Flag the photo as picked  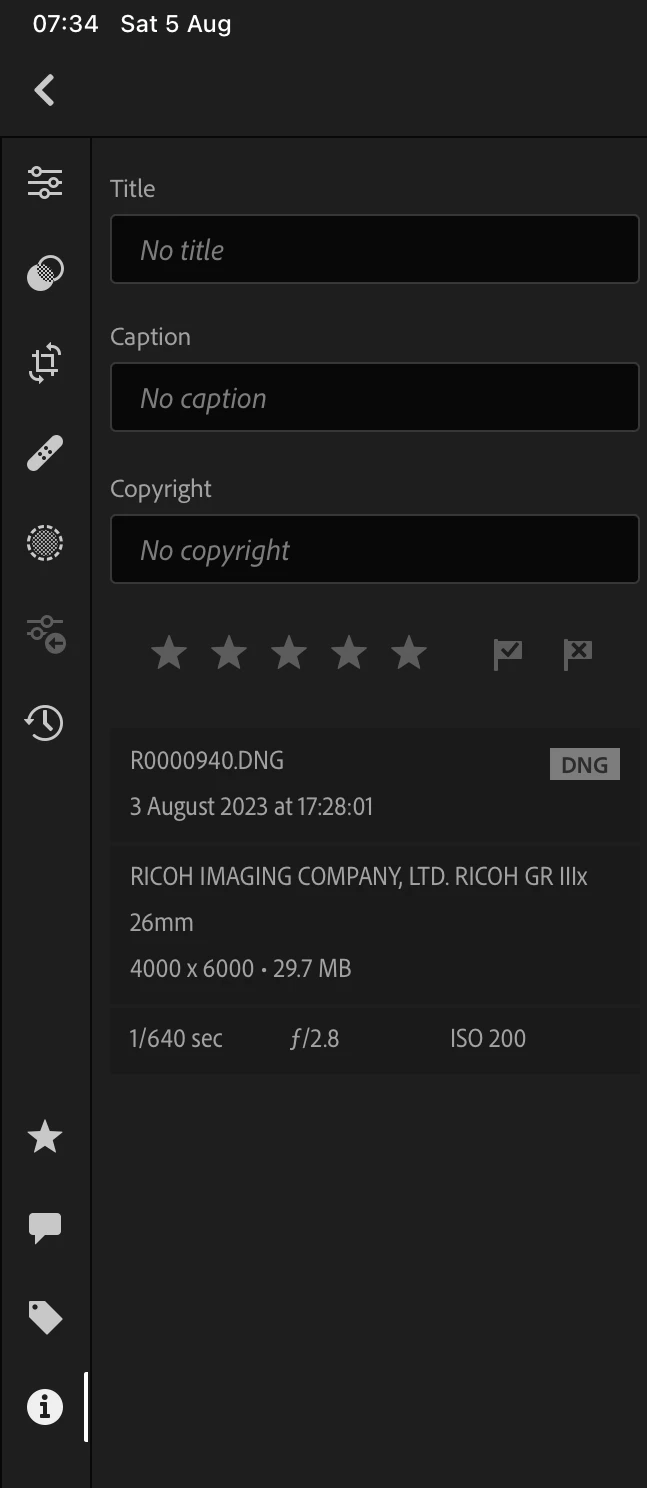tap(508, 654)
